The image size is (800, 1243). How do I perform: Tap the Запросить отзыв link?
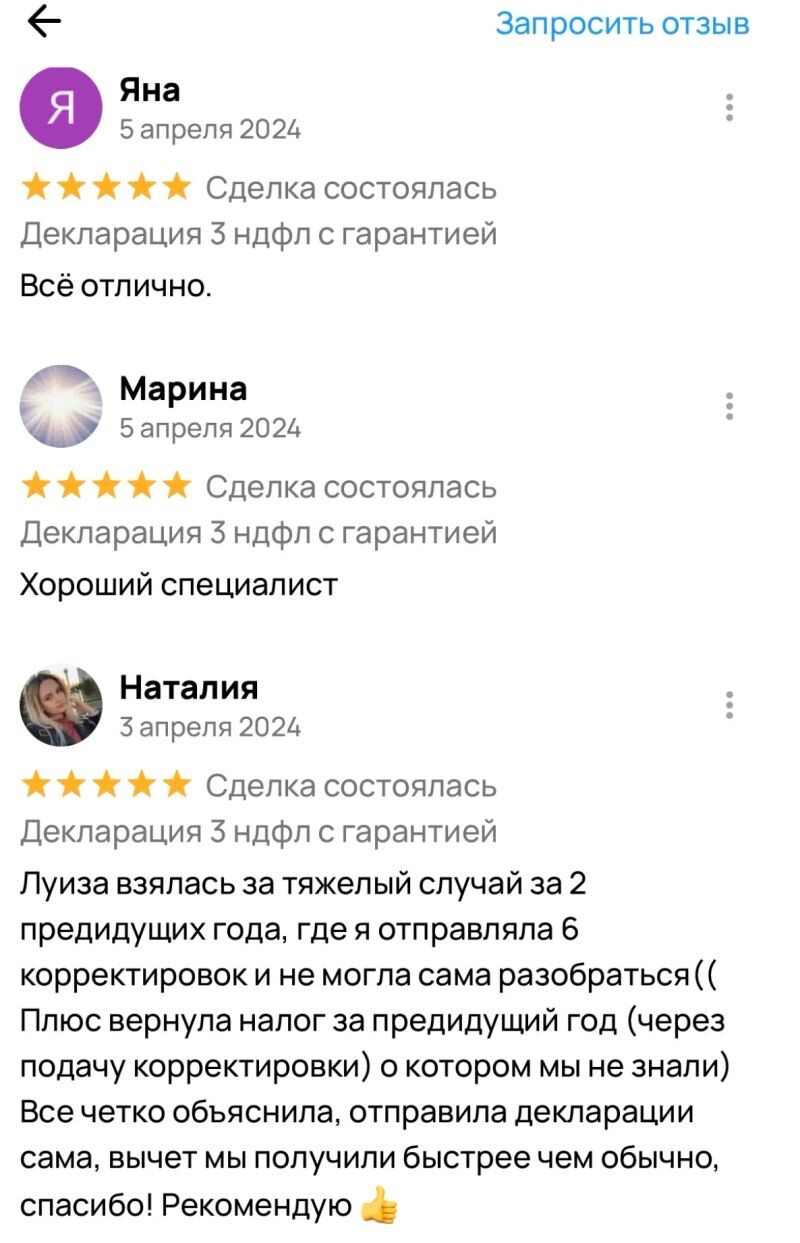coord(622,23)
